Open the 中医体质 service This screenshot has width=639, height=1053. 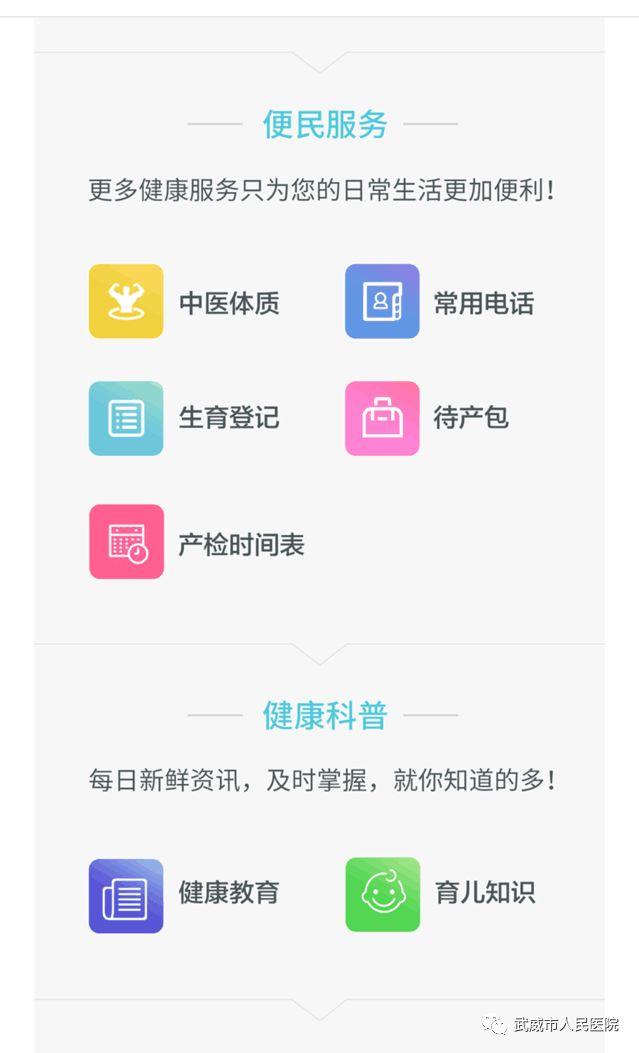click(x=184, y=302)
